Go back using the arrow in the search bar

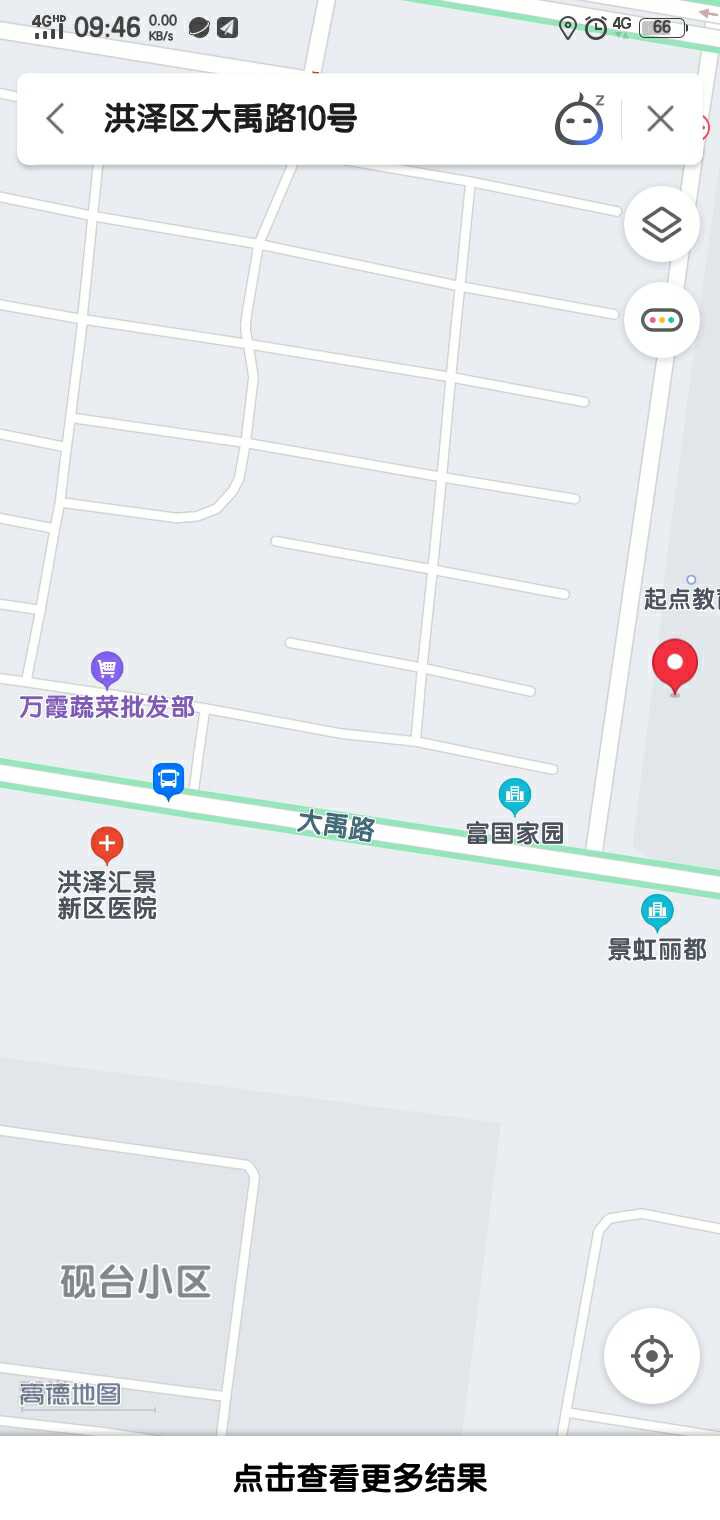[55, 119]
